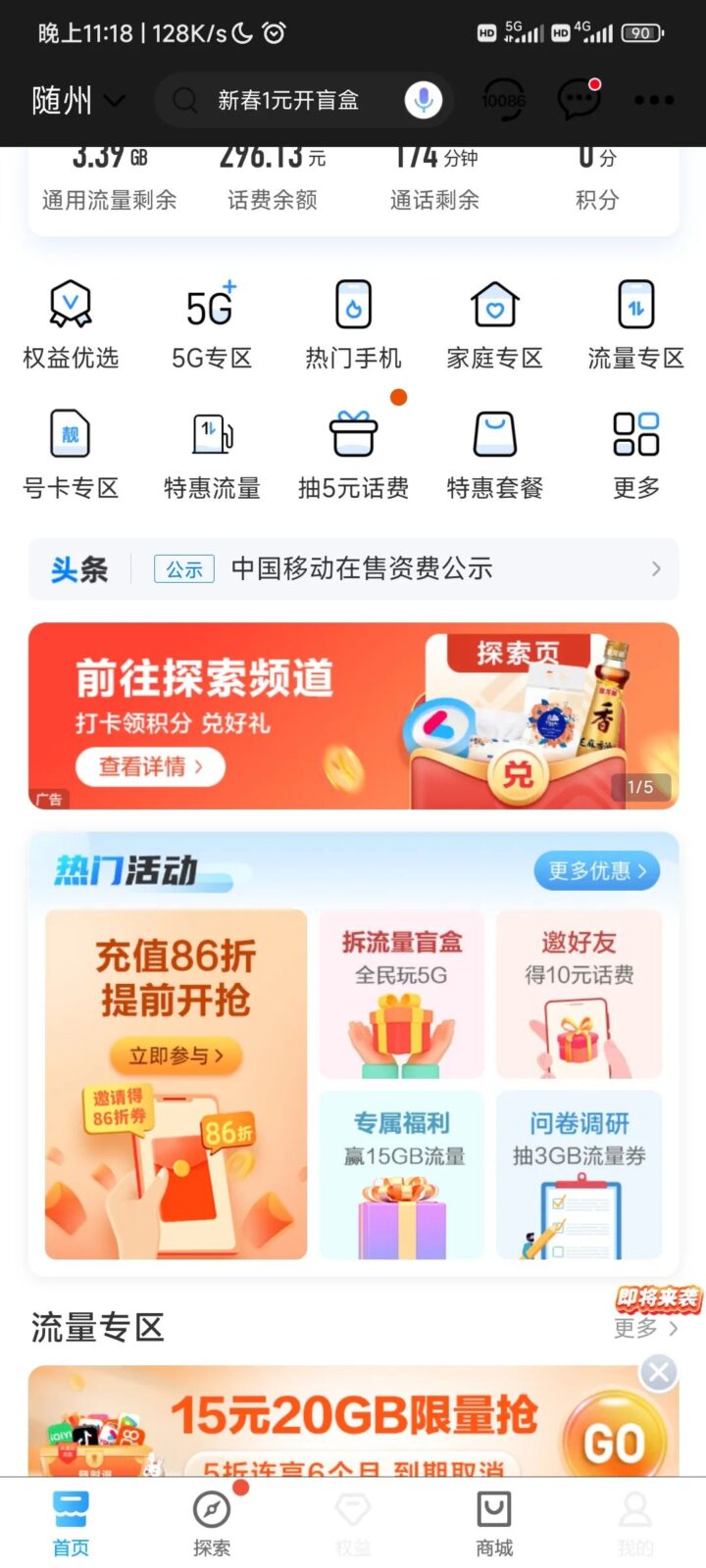Image resolution: width=706 pixels, height=1568 pixels.
Task: Open the chat messages icon with red dot
Action: pos(578,100)
